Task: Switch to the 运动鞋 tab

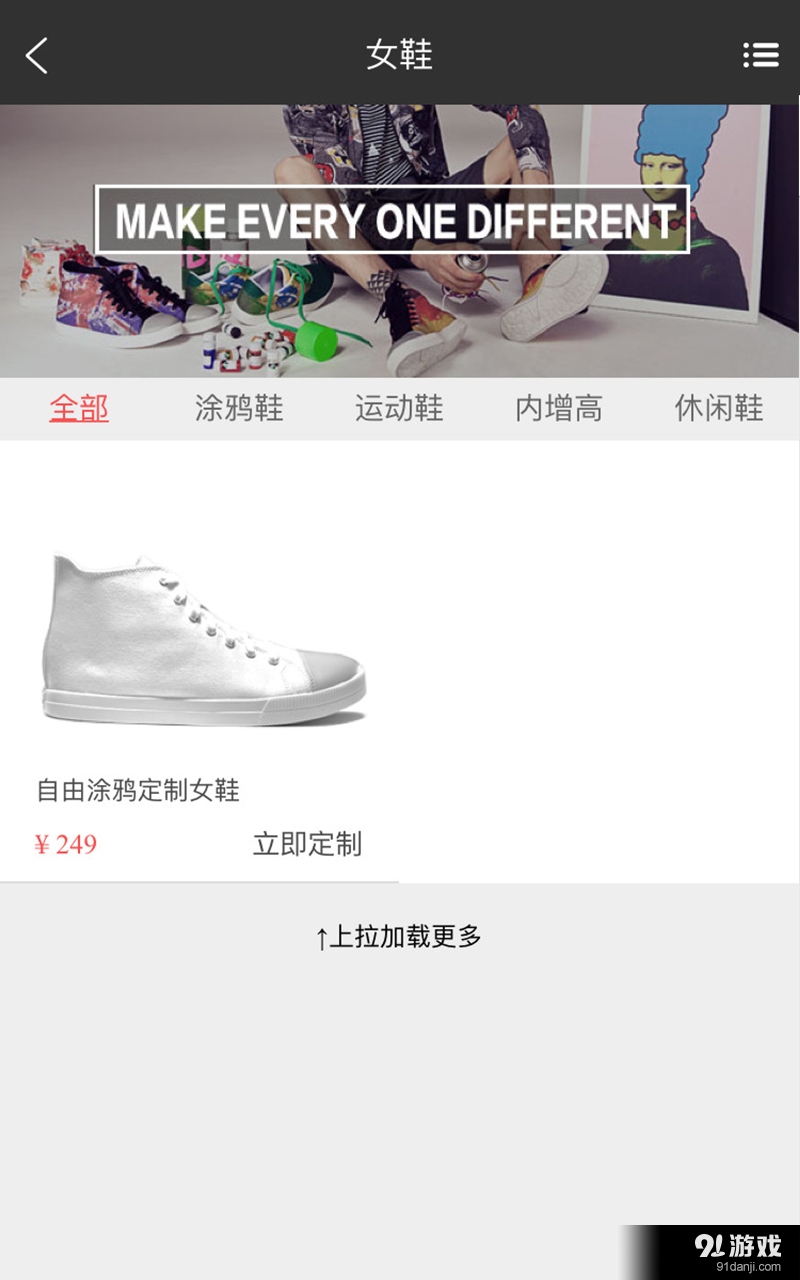Action: pyautogui.click(x=399, y=408)
